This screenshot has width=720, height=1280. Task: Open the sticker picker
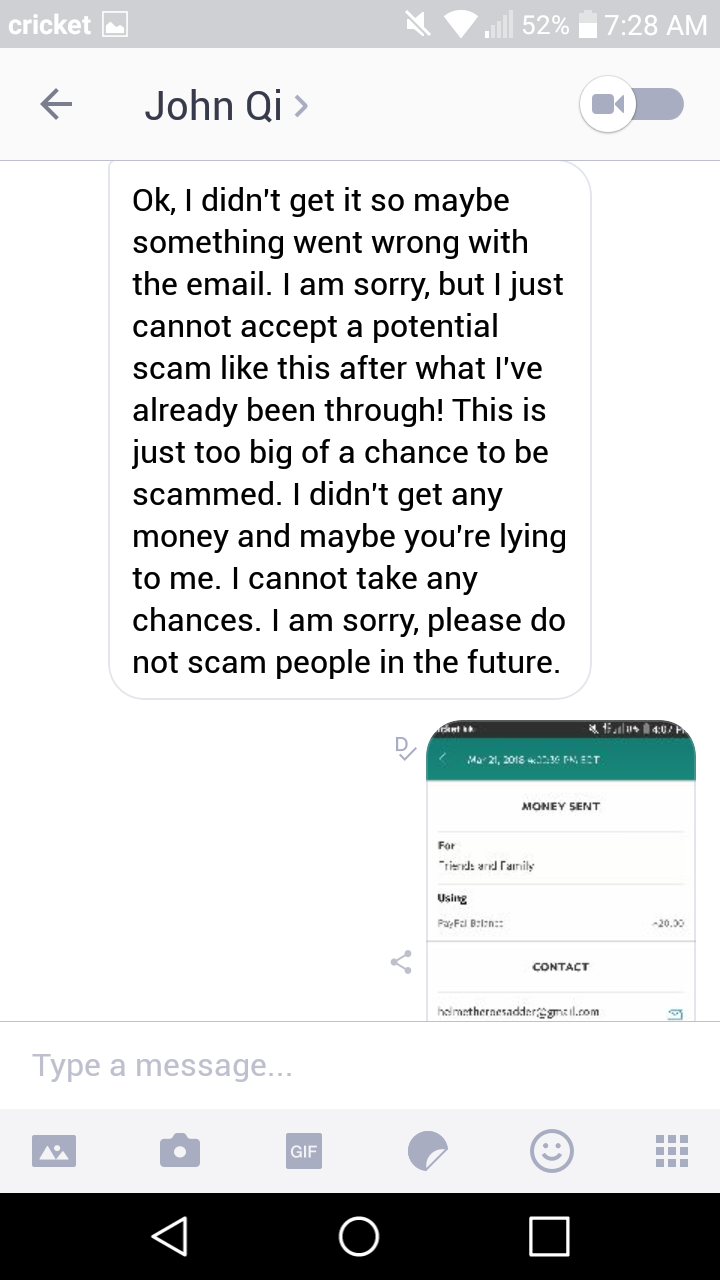click(x=428, y=1151)
